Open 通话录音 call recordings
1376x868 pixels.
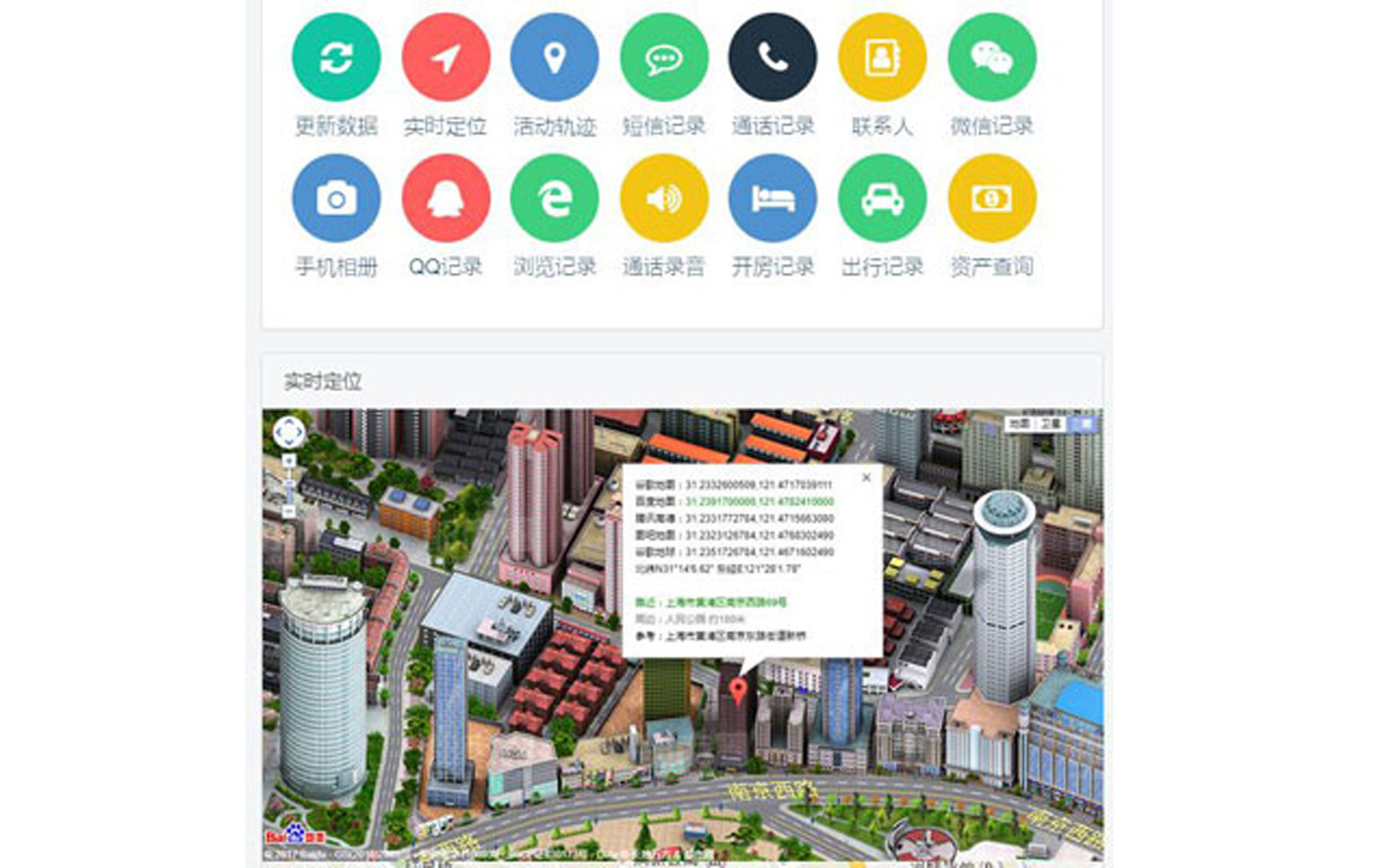click(664, 198)
